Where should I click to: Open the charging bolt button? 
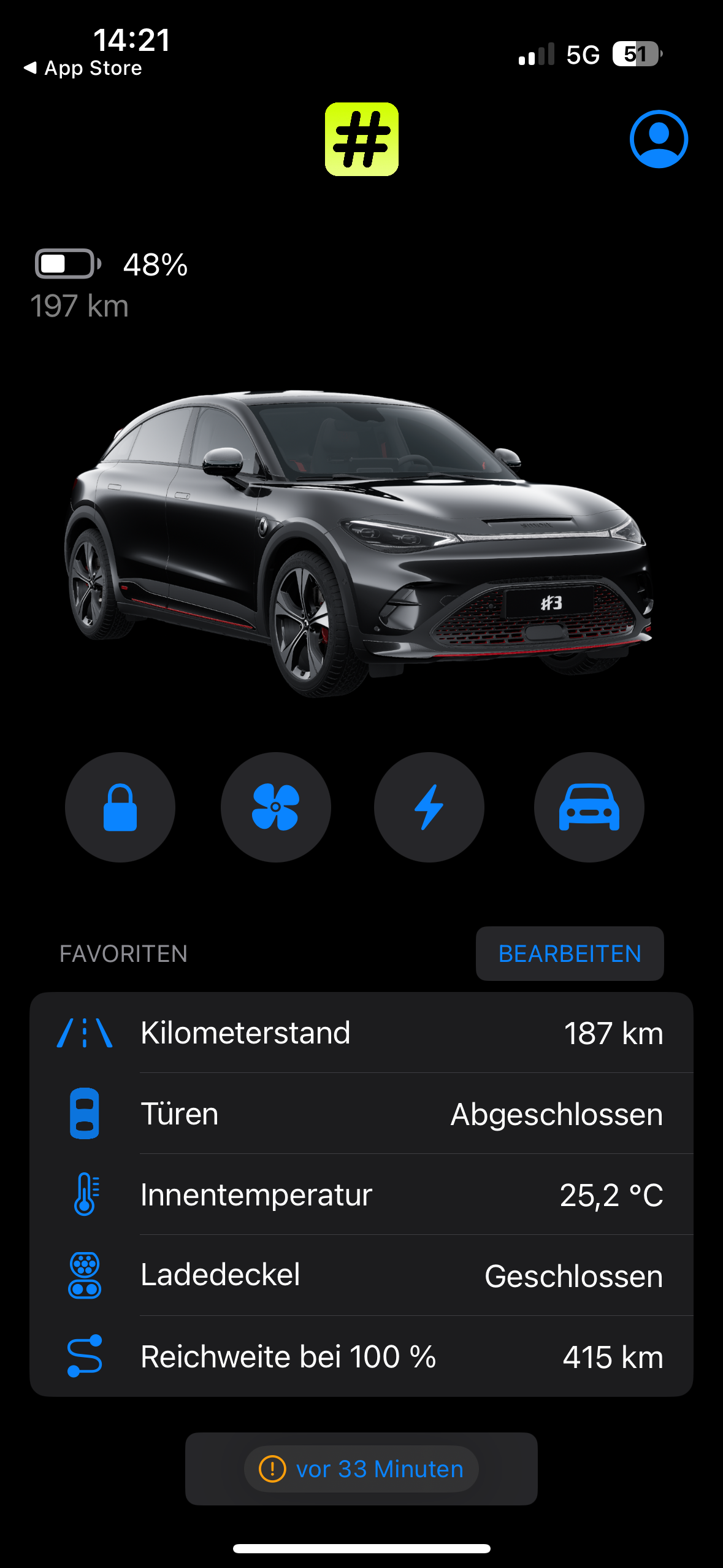[429, 807]
